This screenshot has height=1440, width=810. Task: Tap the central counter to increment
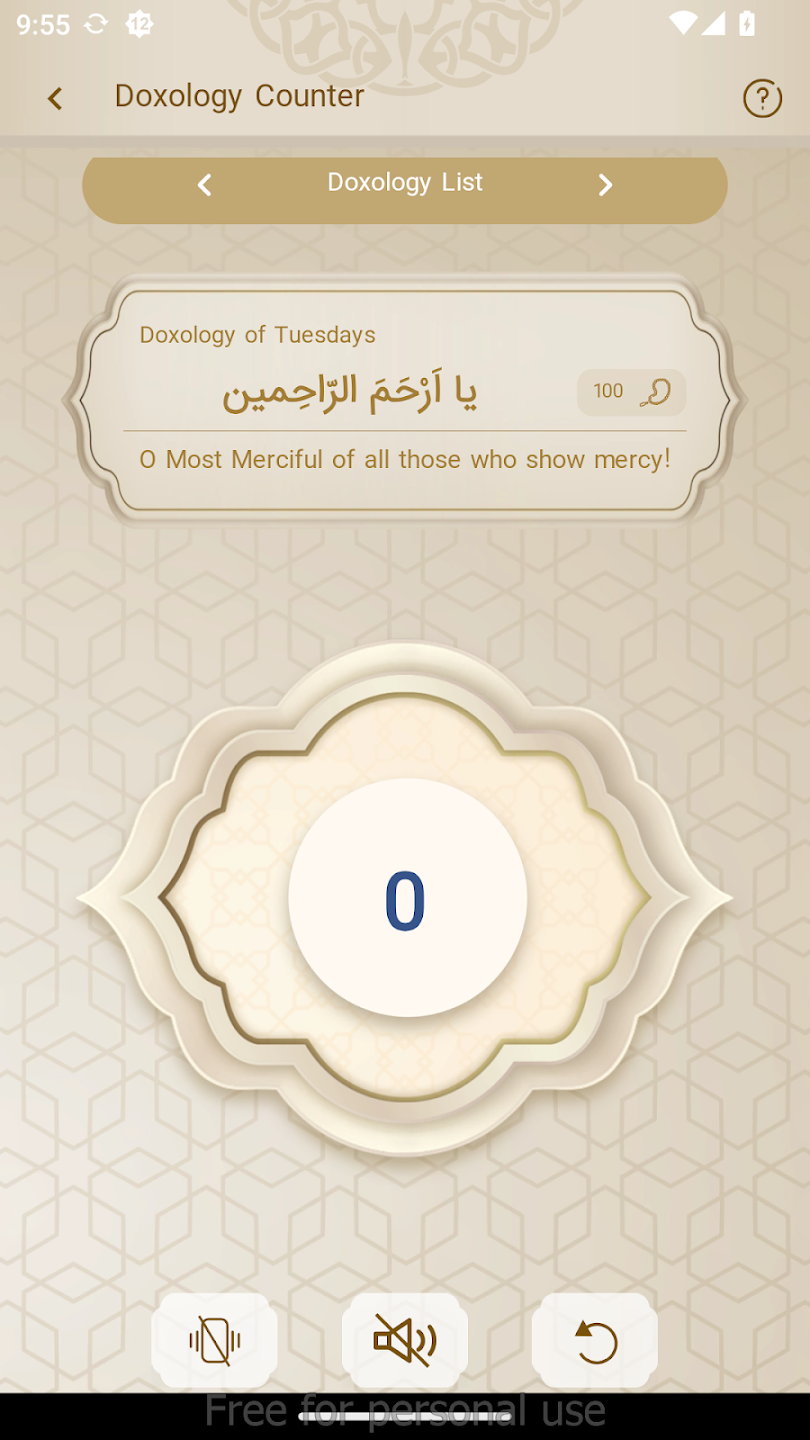[407, 898]
